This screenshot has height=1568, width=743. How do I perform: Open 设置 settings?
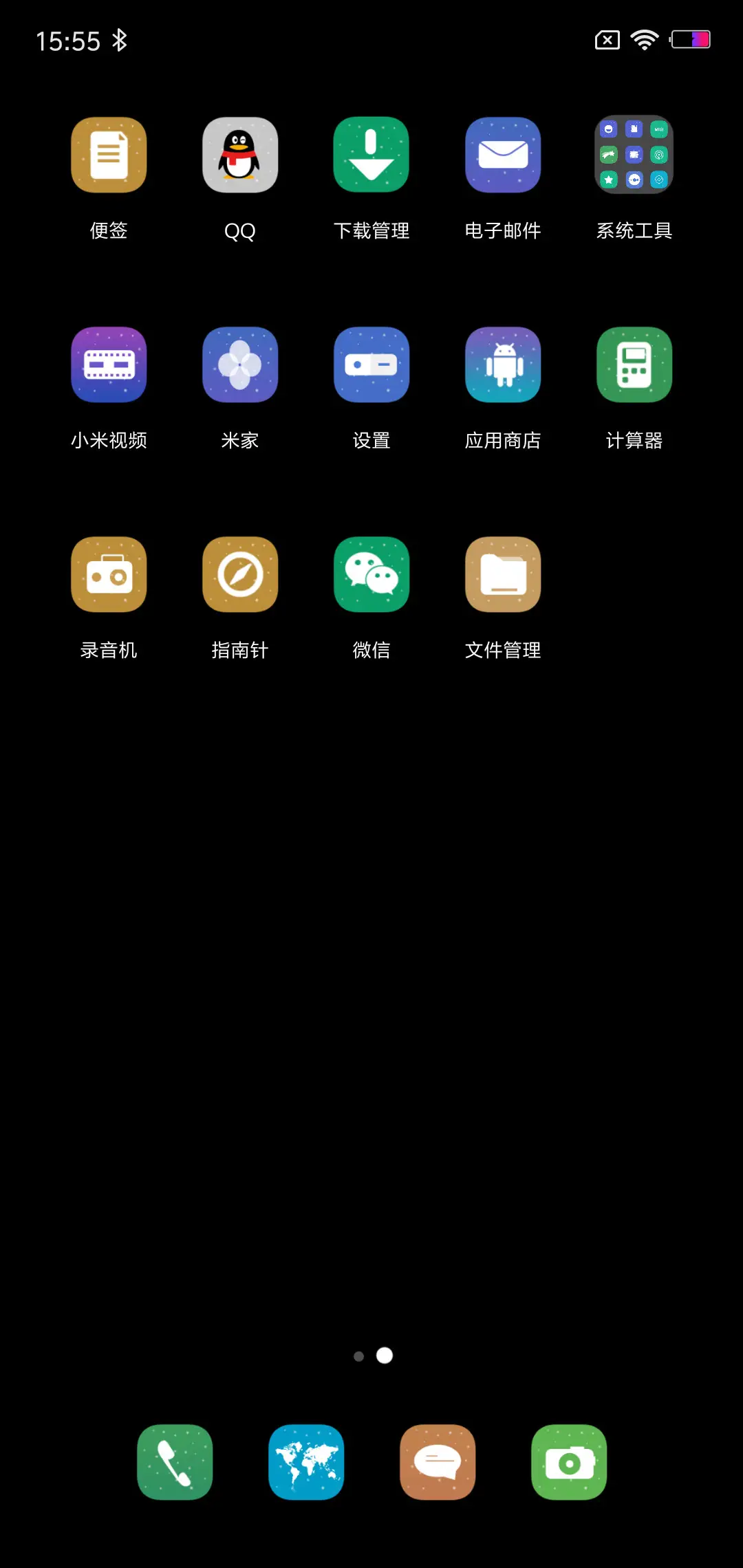point(371,364)
